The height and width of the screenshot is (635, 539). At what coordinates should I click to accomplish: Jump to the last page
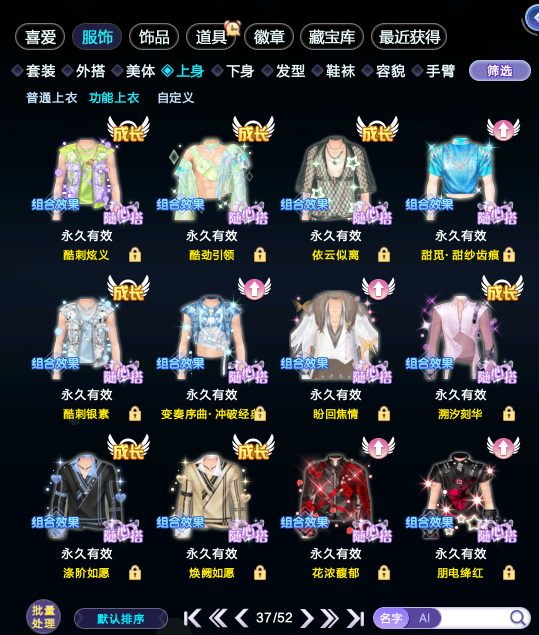[355, 618]
